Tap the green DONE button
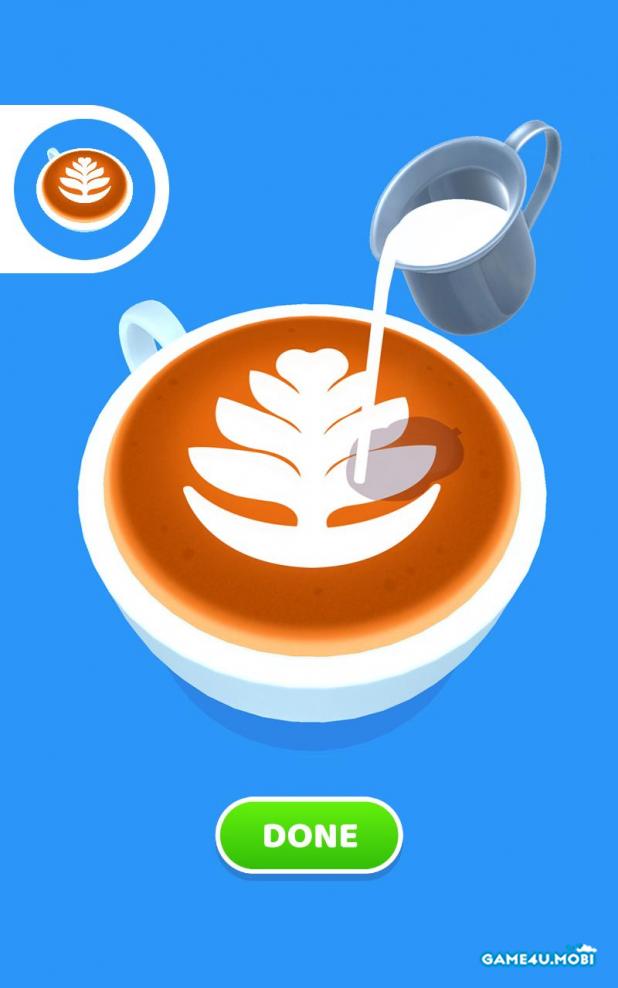Image resolution: width=618 pixels, height=988 pixels. (309, 835)
